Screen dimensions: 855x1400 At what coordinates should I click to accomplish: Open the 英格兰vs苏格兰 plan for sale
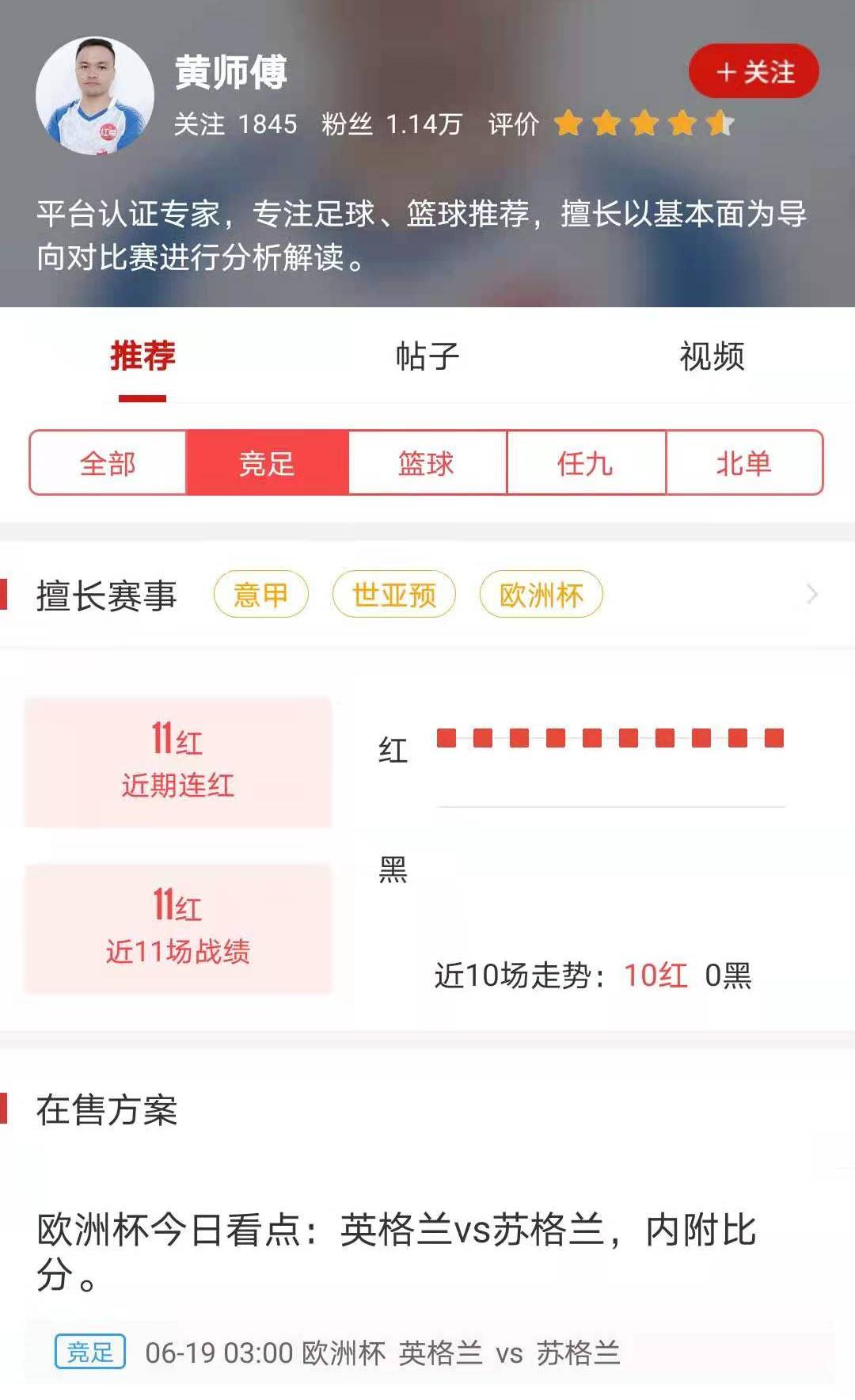pos(396,1251)
